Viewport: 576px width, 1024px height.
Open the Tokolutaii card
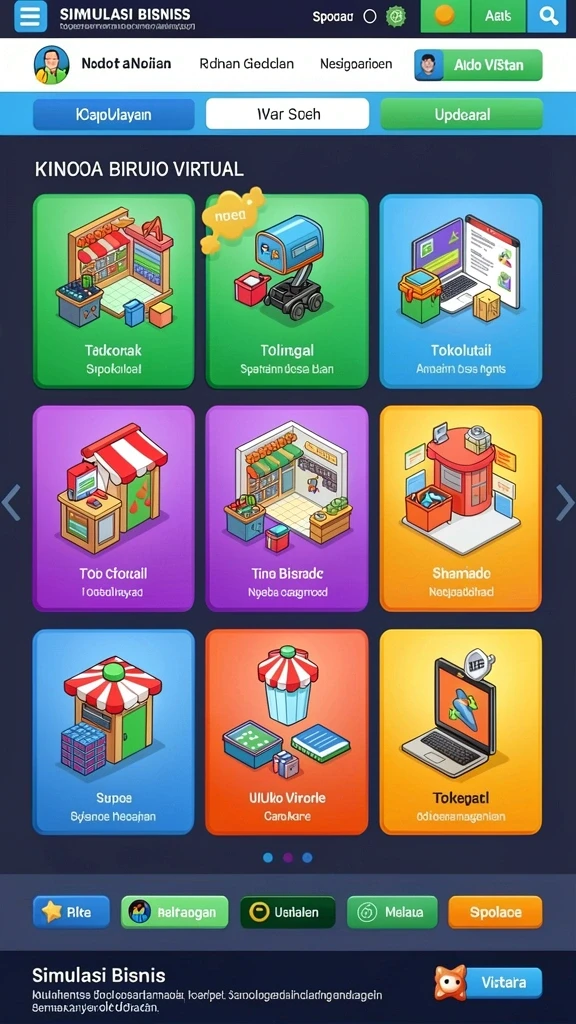460,291
